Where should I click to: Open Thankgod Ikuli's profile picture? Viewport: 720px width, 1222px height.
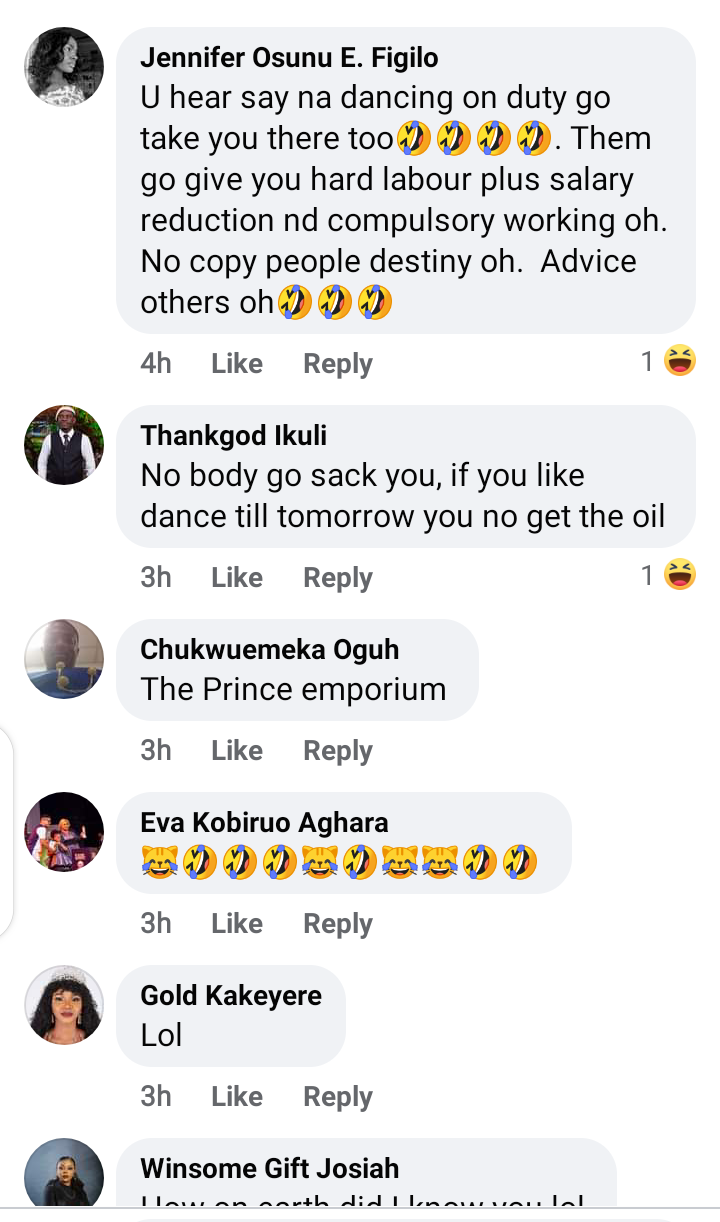63,444
